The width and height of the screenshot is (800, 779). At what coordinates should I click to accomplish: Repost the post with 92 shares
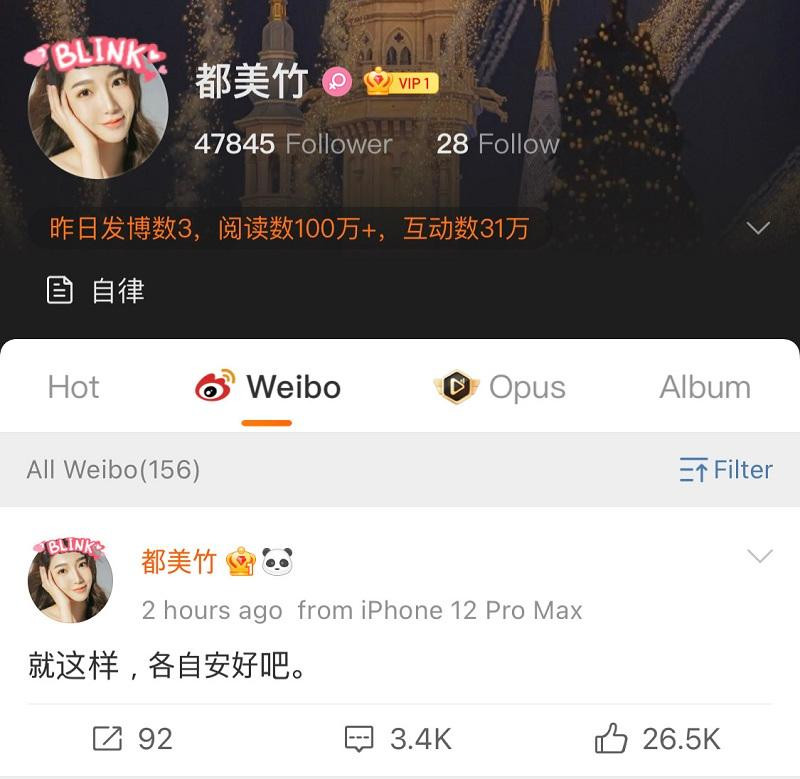click(132, 739)
